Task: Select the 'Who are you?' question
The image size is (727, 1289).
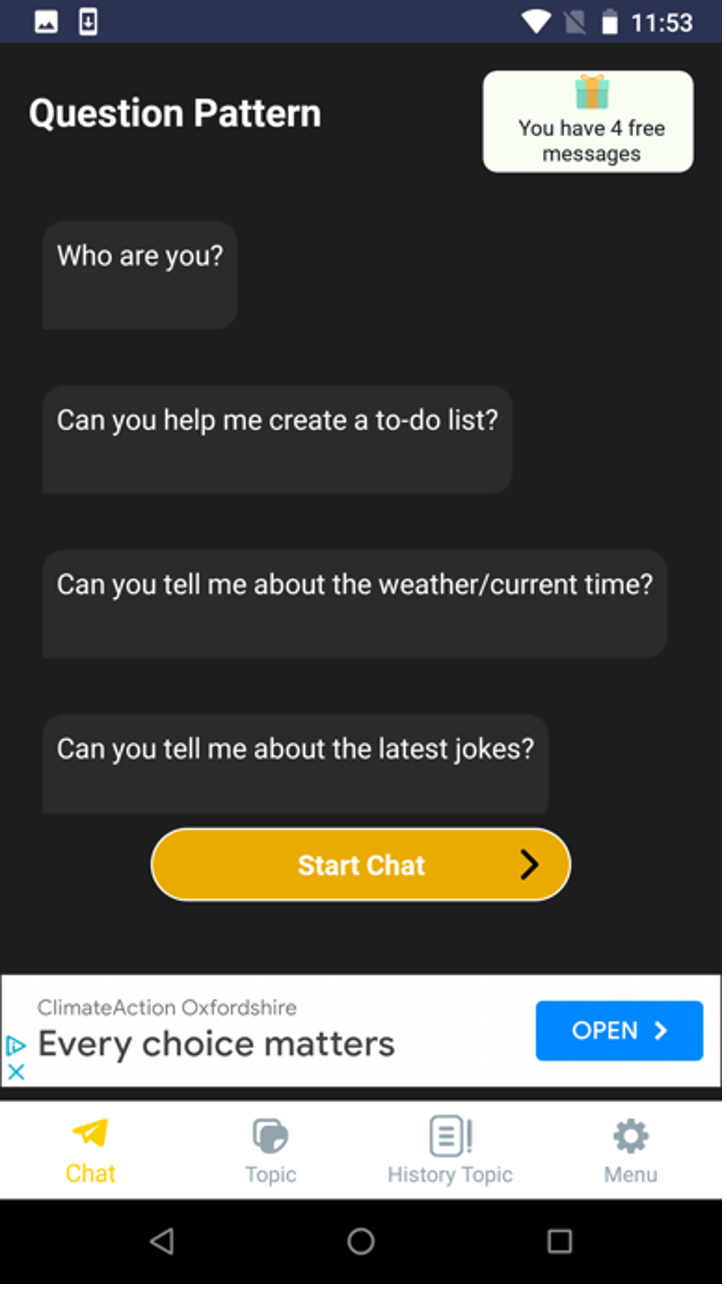Action: click(139, 274)
